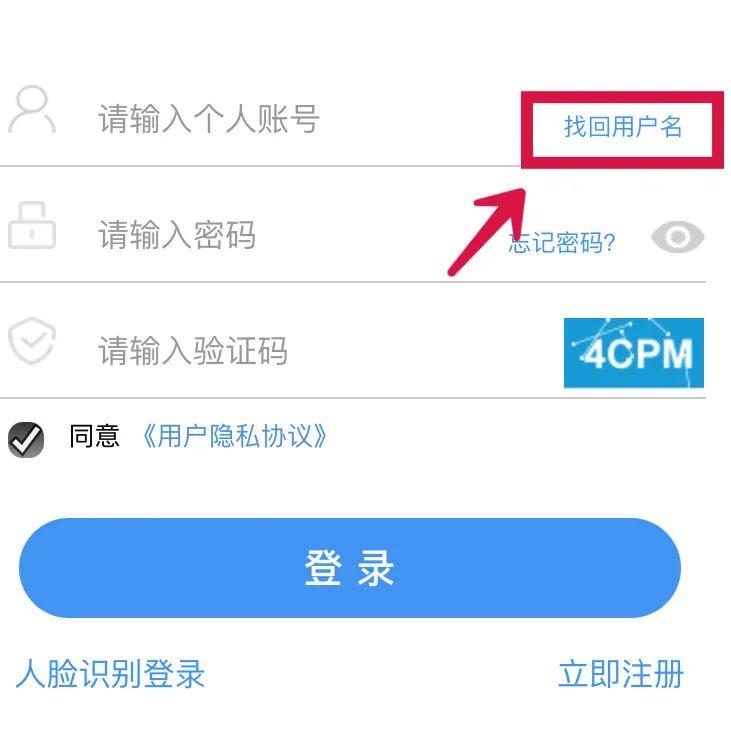Viewport: 731px width, 731px height.
Task: Tap the 找回用户名 link
Action: pyautogui.click(x=622, y=127)
